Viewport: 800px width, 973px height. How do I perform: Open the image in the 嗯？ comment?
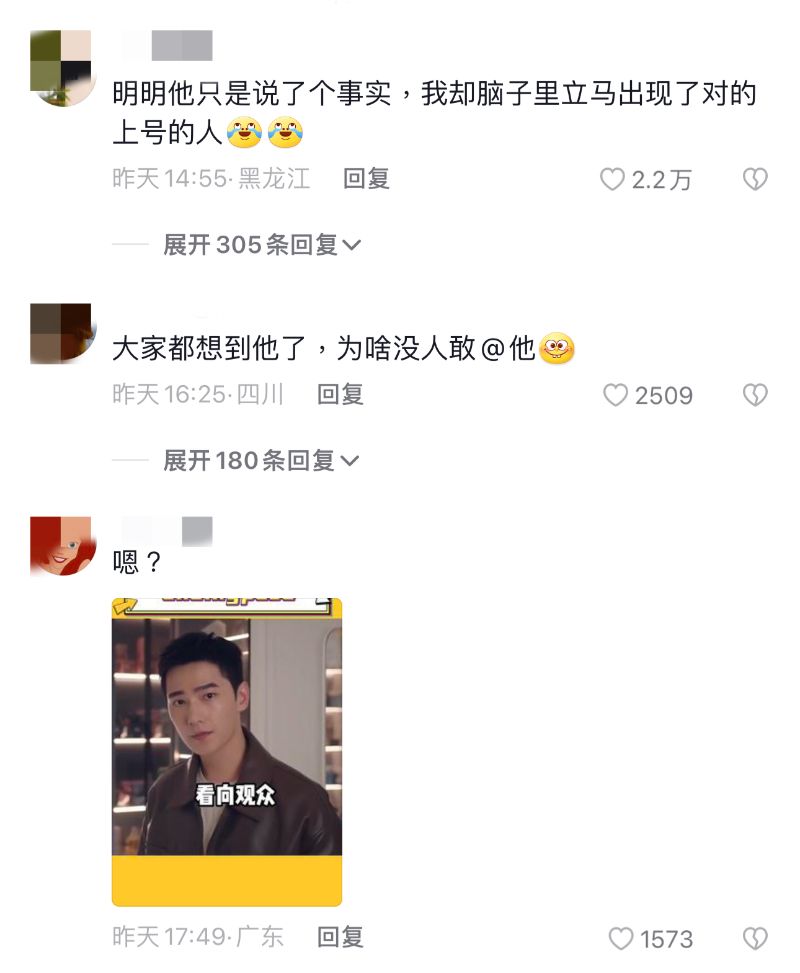(227, 751)
